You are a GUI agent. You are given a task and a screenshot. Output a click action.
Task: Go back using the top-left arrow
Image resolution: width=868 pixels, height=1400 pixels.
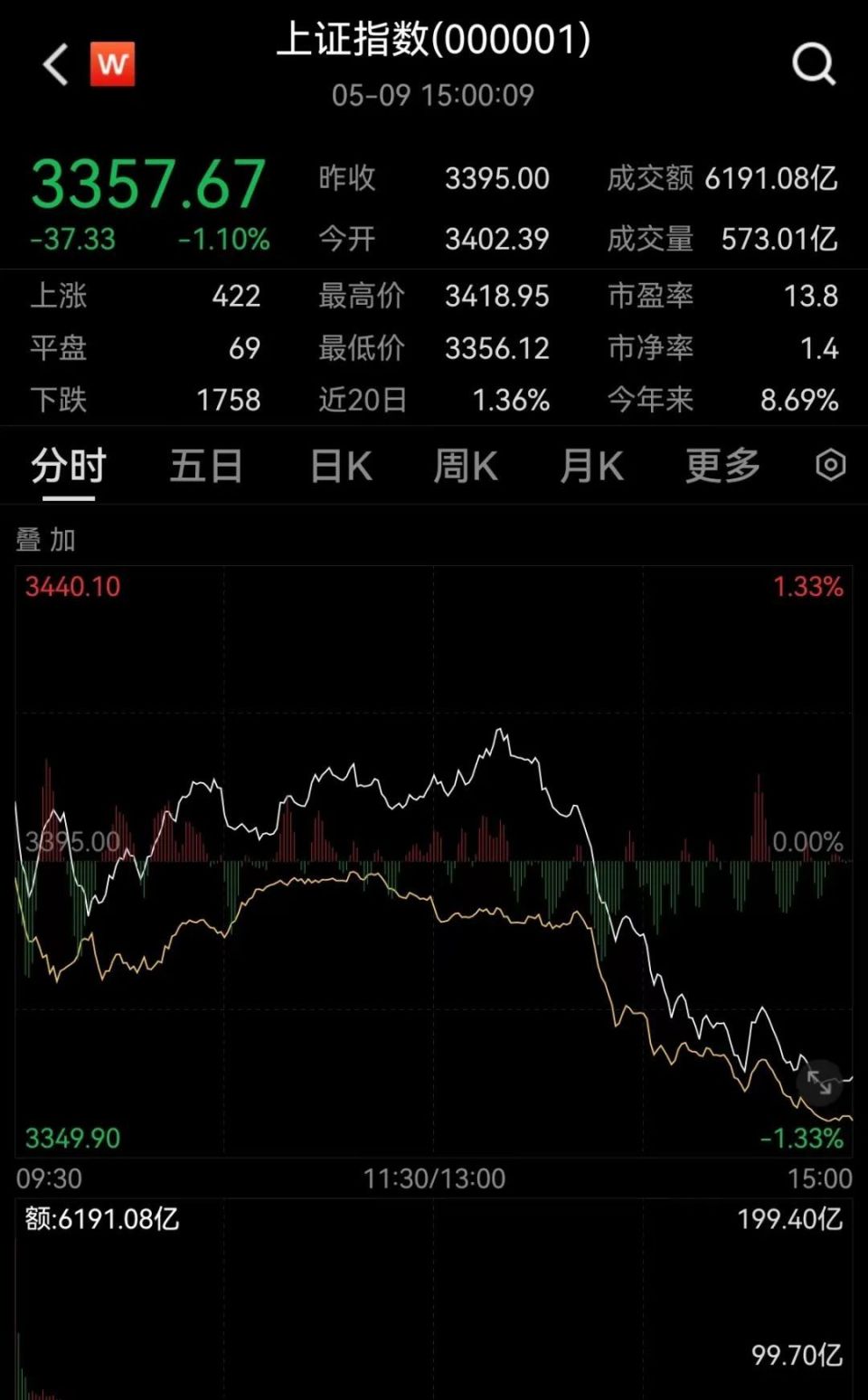[56, 64]
